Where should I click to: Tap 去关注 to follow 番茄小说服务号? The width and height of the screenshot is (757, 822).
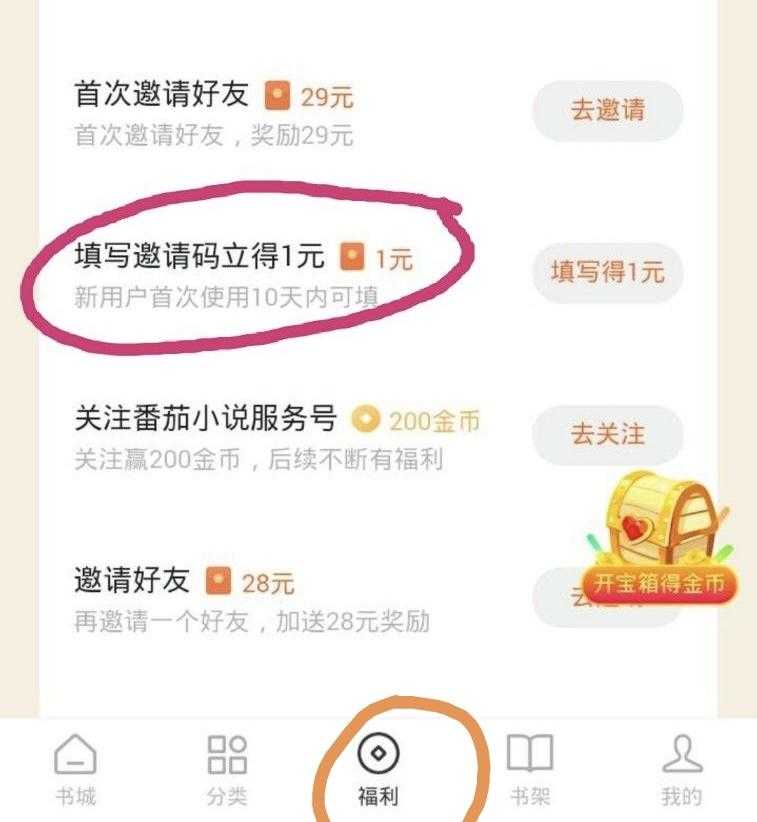[x=607, y=434]
